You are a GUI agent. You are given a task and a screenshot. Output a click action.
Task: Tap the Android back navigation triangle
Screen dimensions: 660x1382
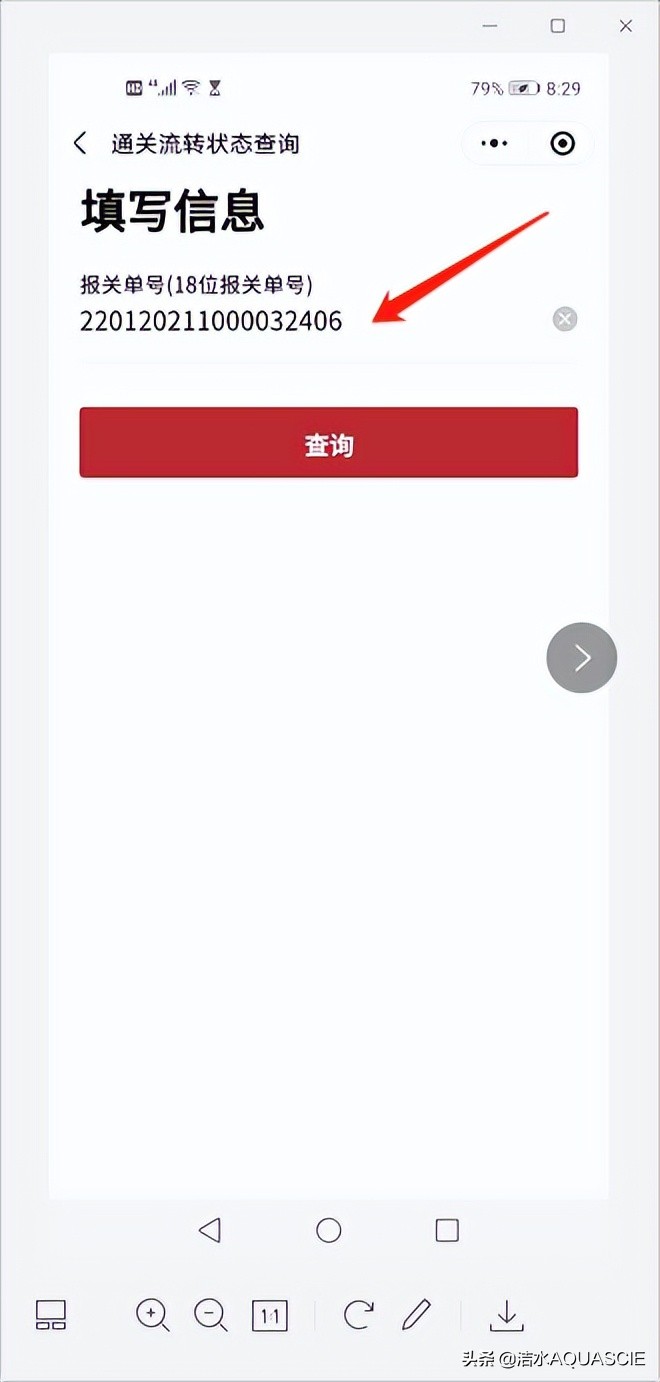209,1230
